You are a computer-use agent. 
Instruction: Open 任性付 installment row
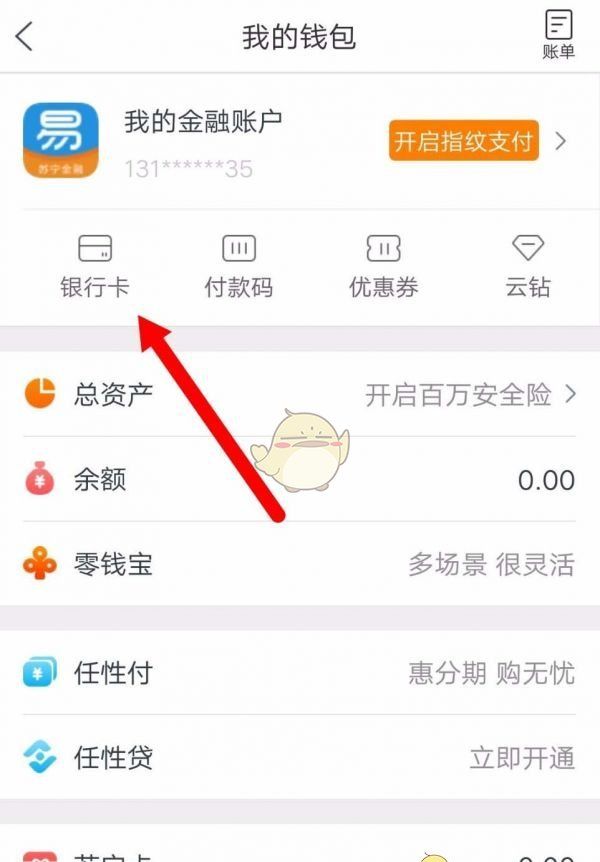[x=300, y=673]
